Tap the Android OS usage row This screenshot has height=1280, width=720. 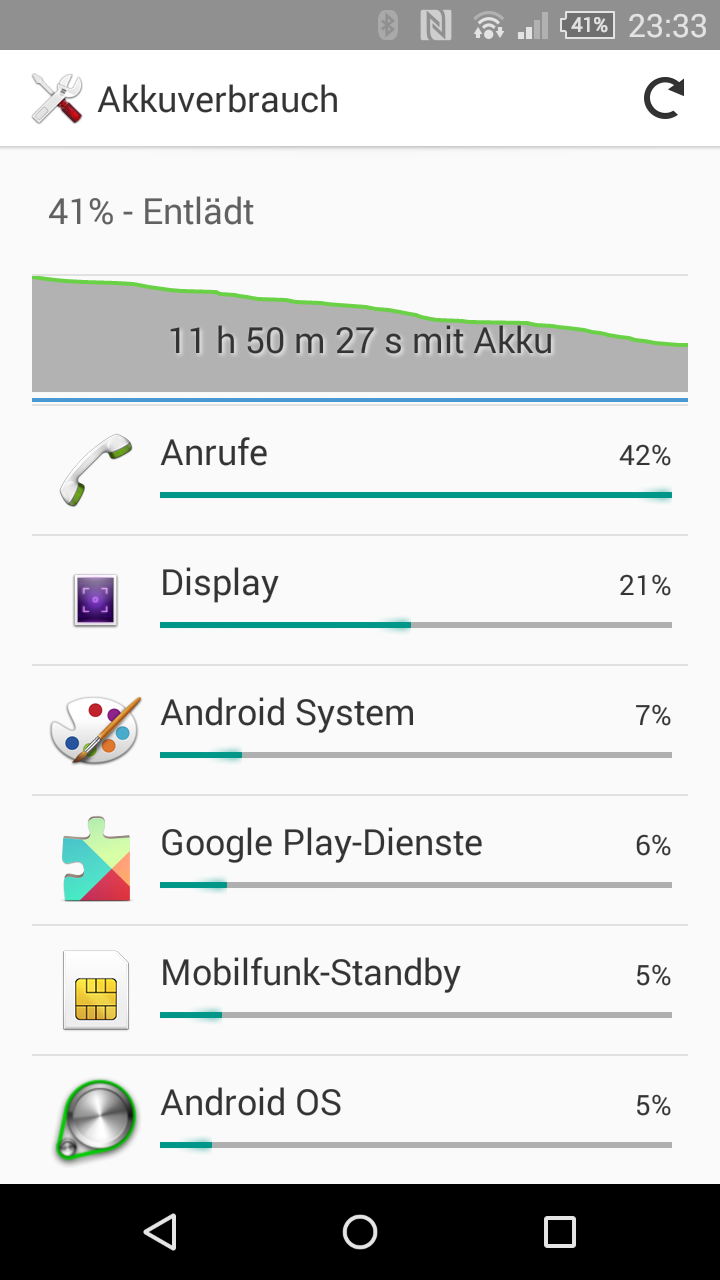coord(360,1120)
